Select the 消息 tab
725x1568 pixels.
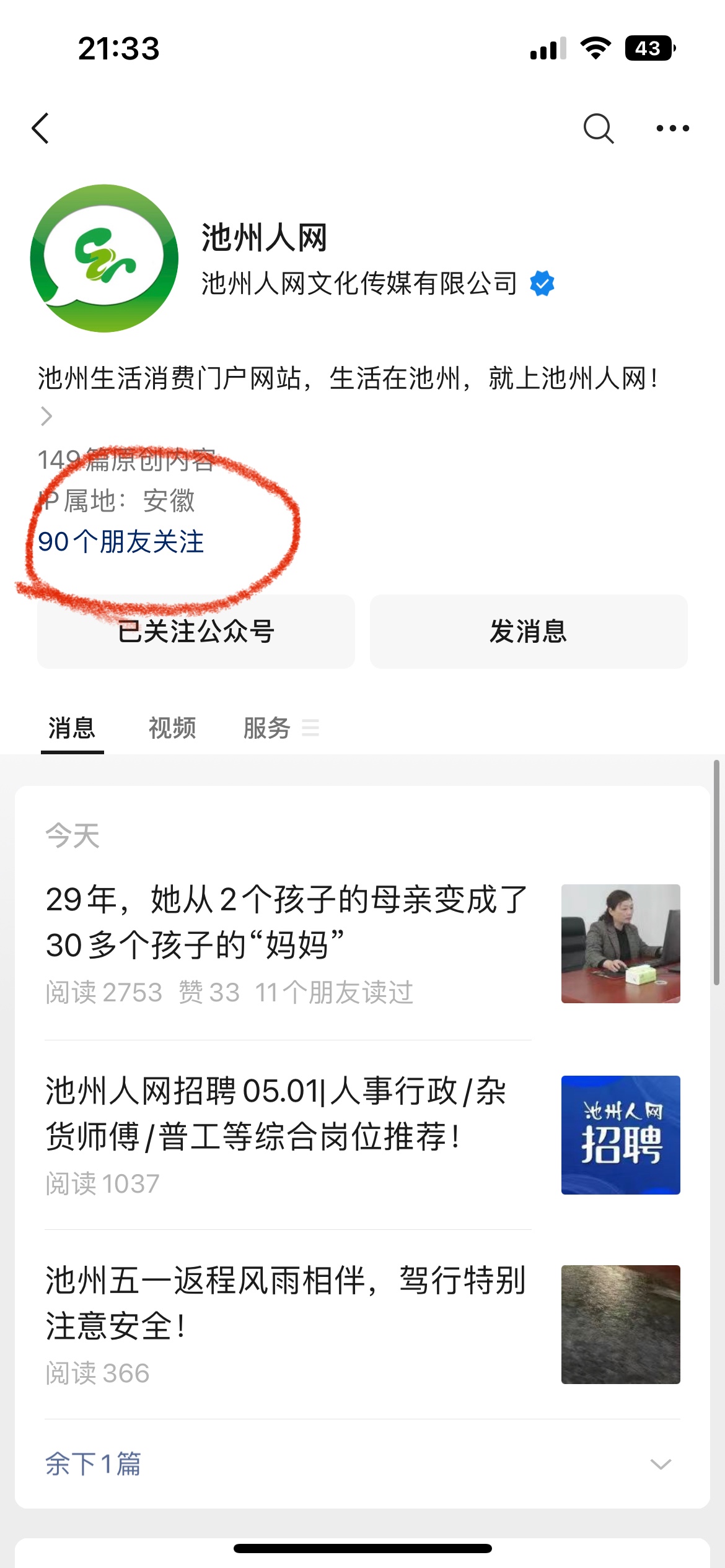(x=72, y=728)
